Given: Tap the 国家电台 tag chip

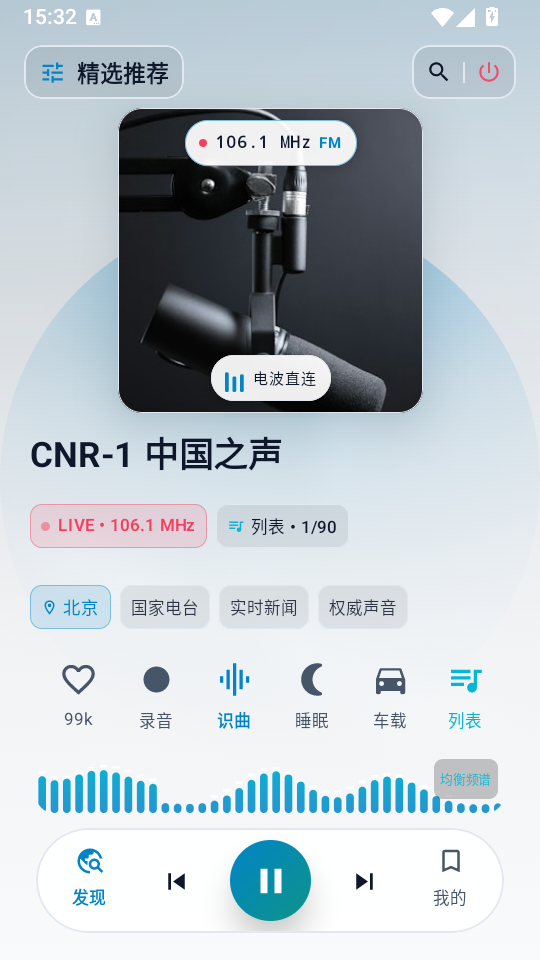Looking at the screenshot, I should point(165,607).
